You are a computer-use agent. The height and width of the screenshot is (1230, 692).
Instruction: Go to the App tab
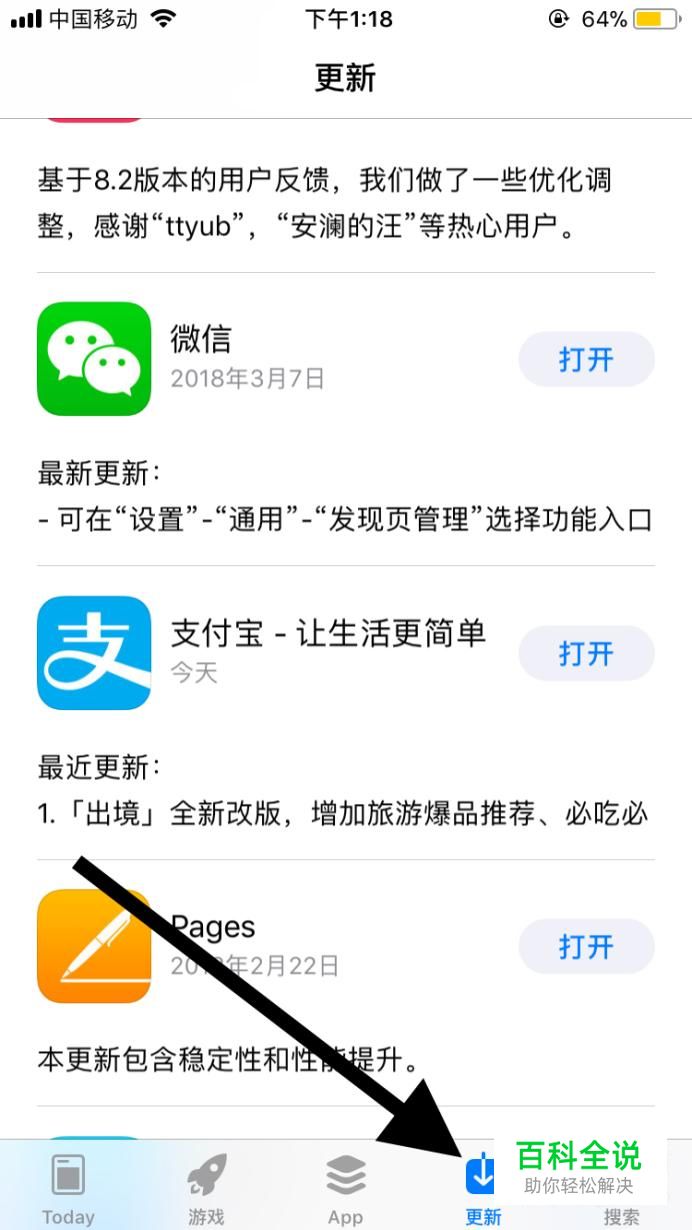point(346,1188)
